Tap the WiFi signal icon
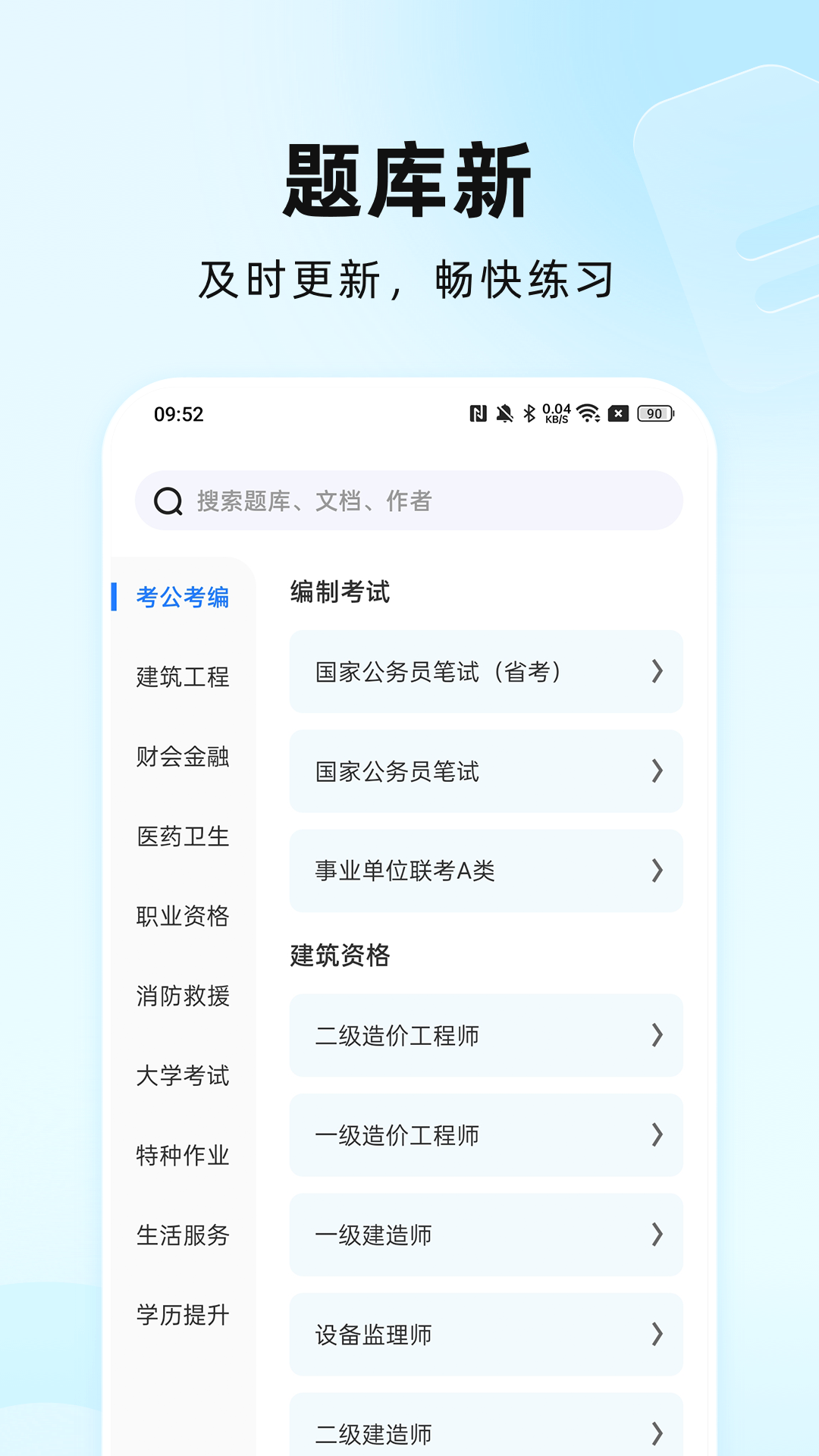The image size is (819, 1456). (x=588, y=413)
